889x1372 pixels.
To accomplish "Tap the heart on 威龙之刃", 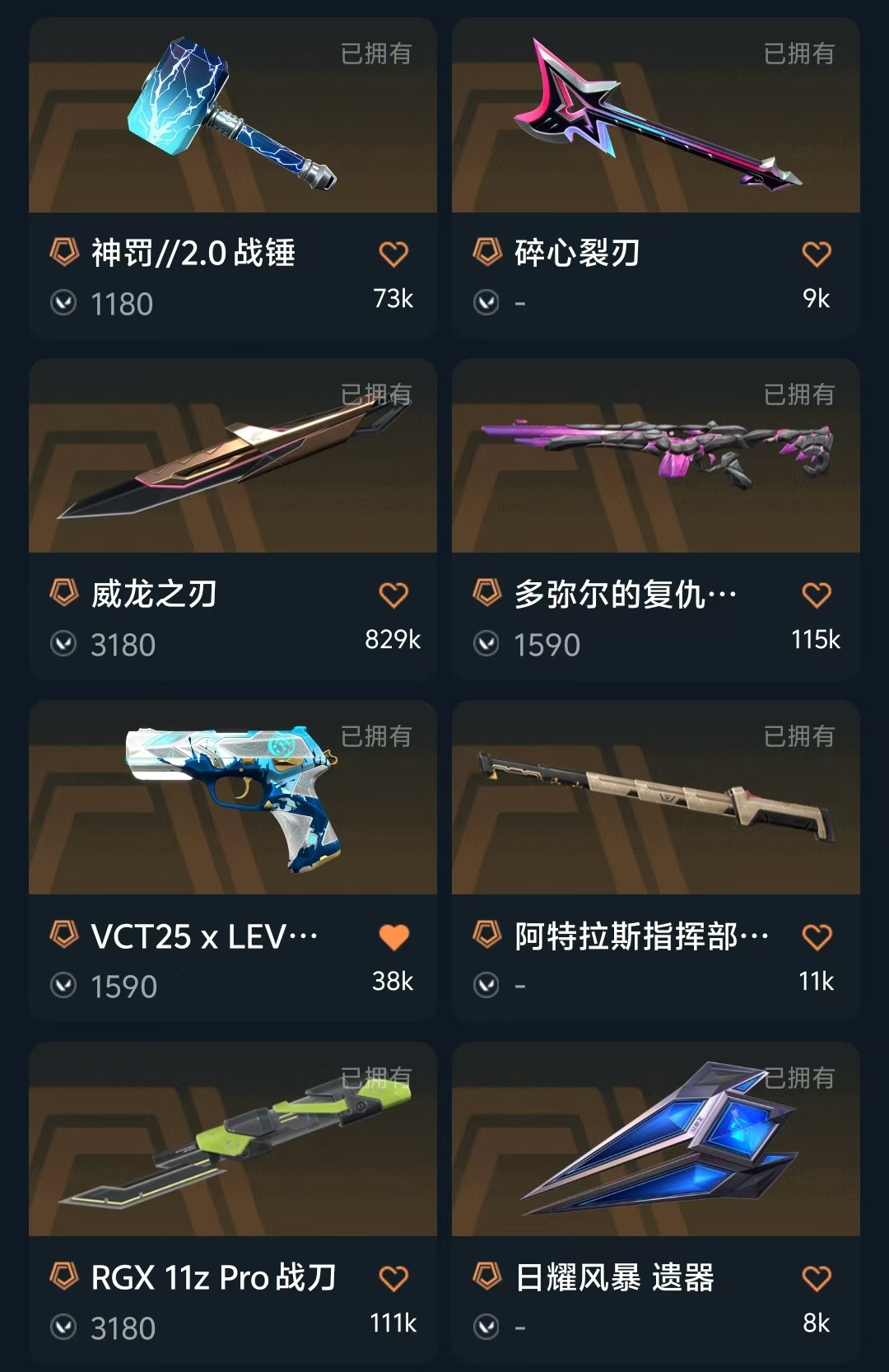I will [x=393, y=595].
